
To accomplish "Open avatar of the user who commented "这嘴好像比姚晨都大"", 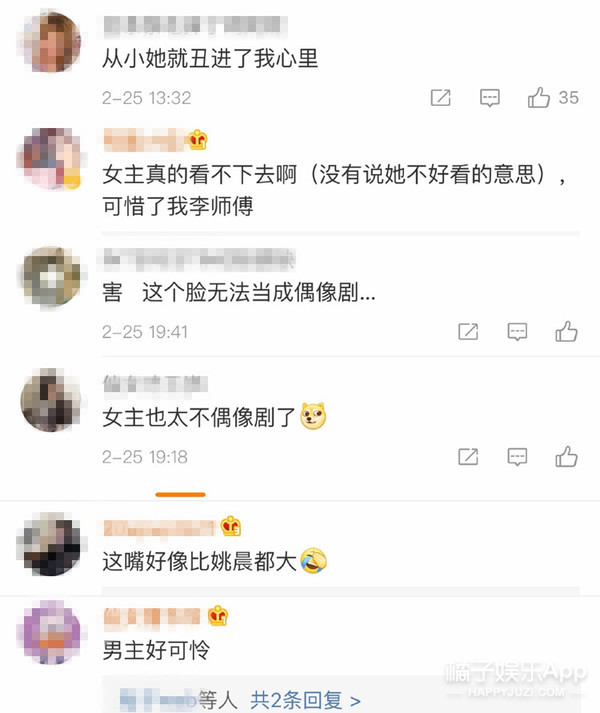I will click(50, 545).
